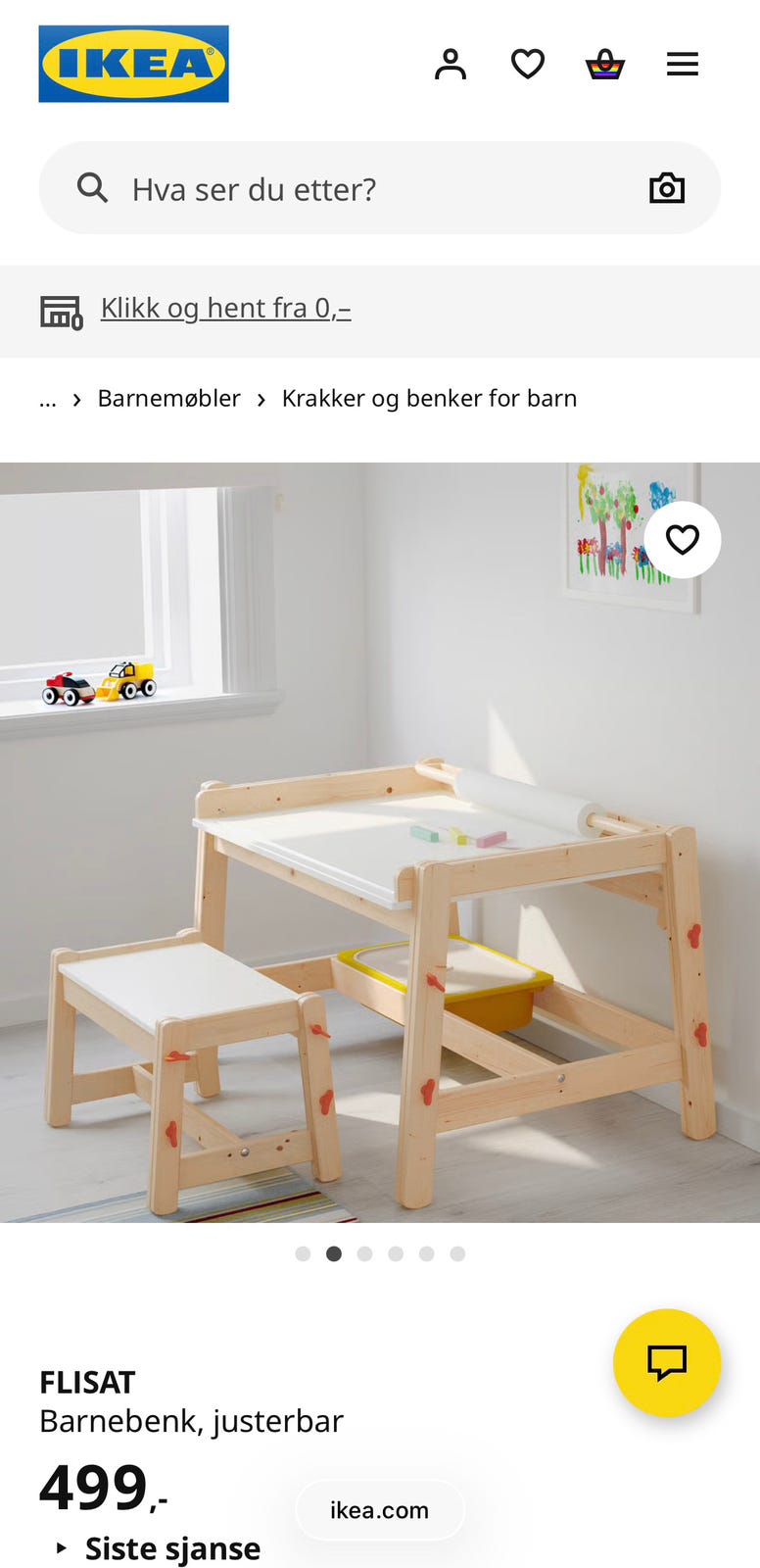Open the shopping bag
Screen dimensions: 760x1568
(x=606, y=63)
